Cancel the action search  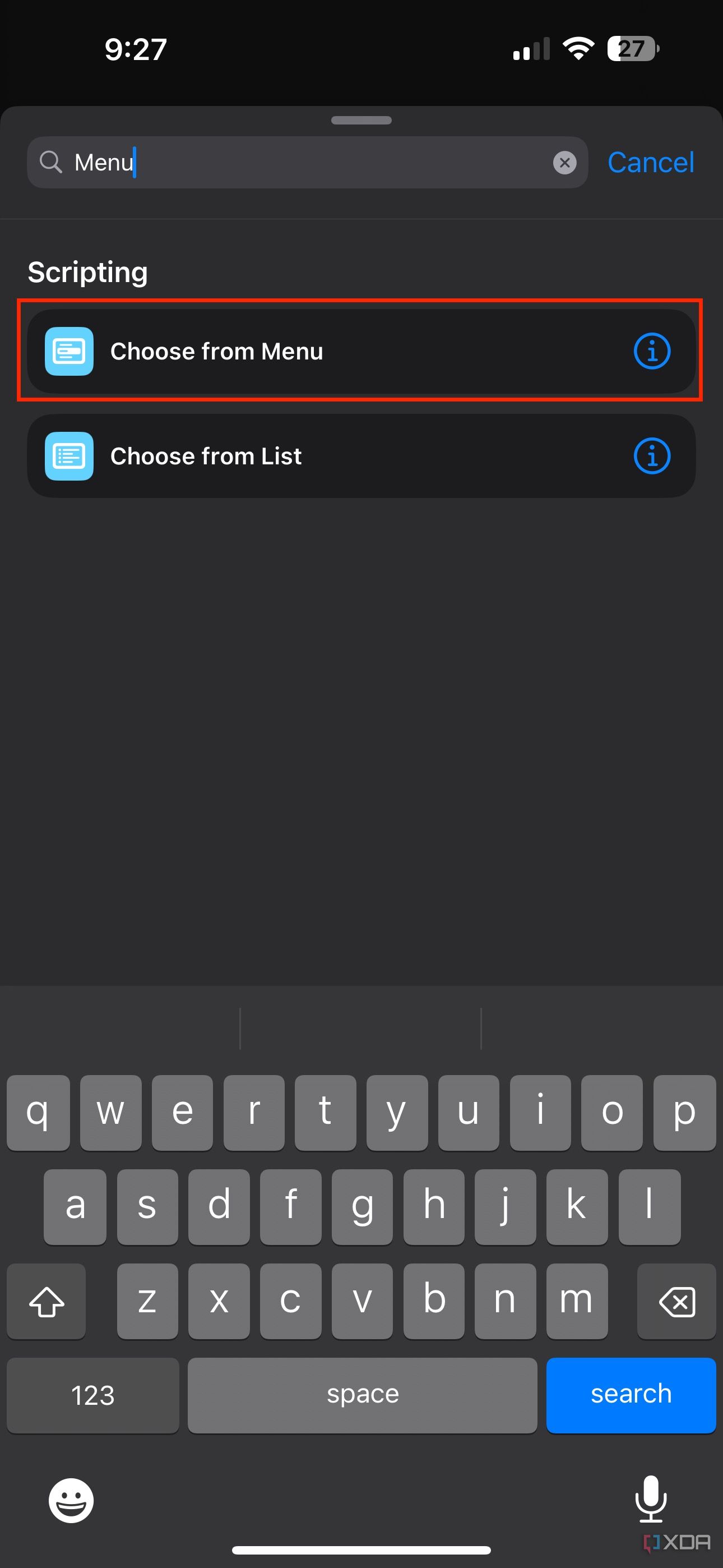(650, 163)
